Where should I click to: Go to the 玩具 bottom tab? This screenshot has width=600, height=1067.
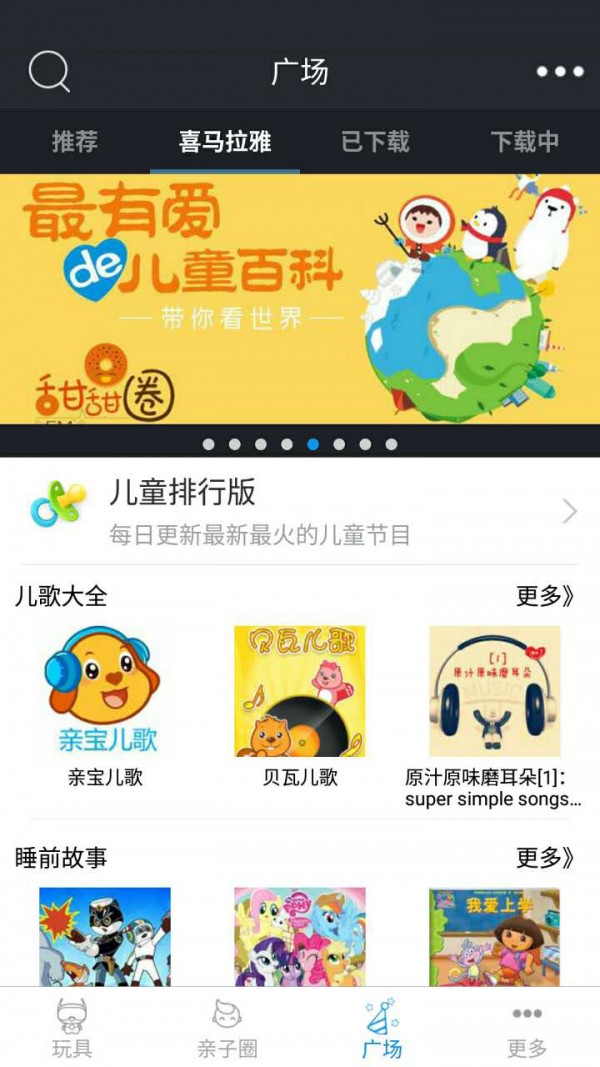tap(74, 1027)
